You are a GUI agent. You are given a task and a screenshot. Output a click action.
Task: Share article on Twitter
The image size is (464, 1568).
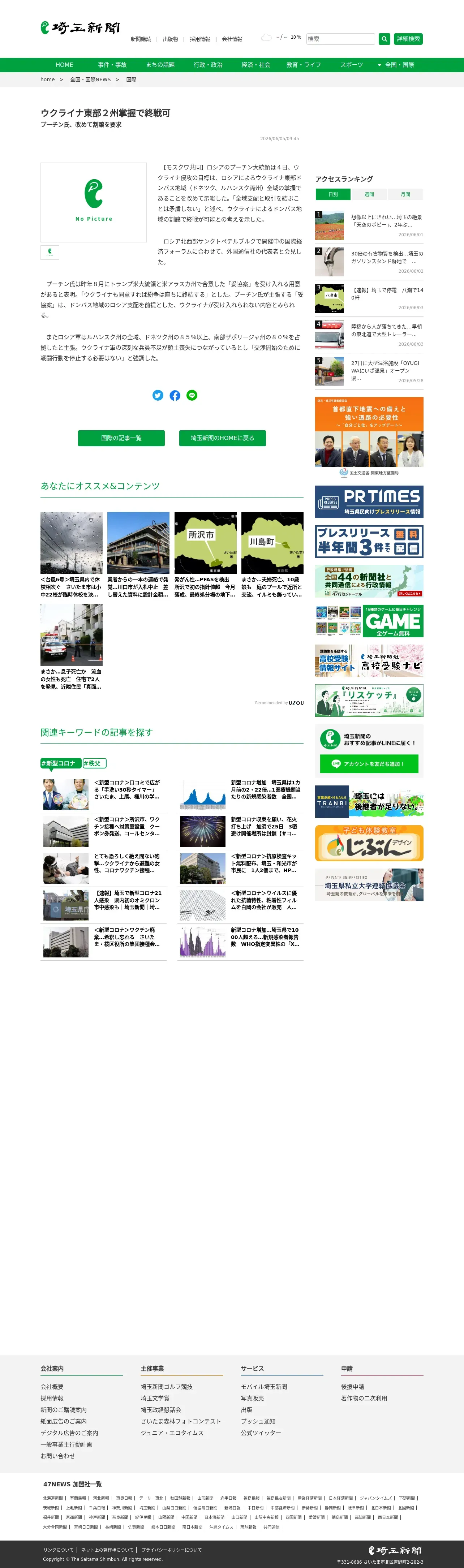tap(158, 395)
